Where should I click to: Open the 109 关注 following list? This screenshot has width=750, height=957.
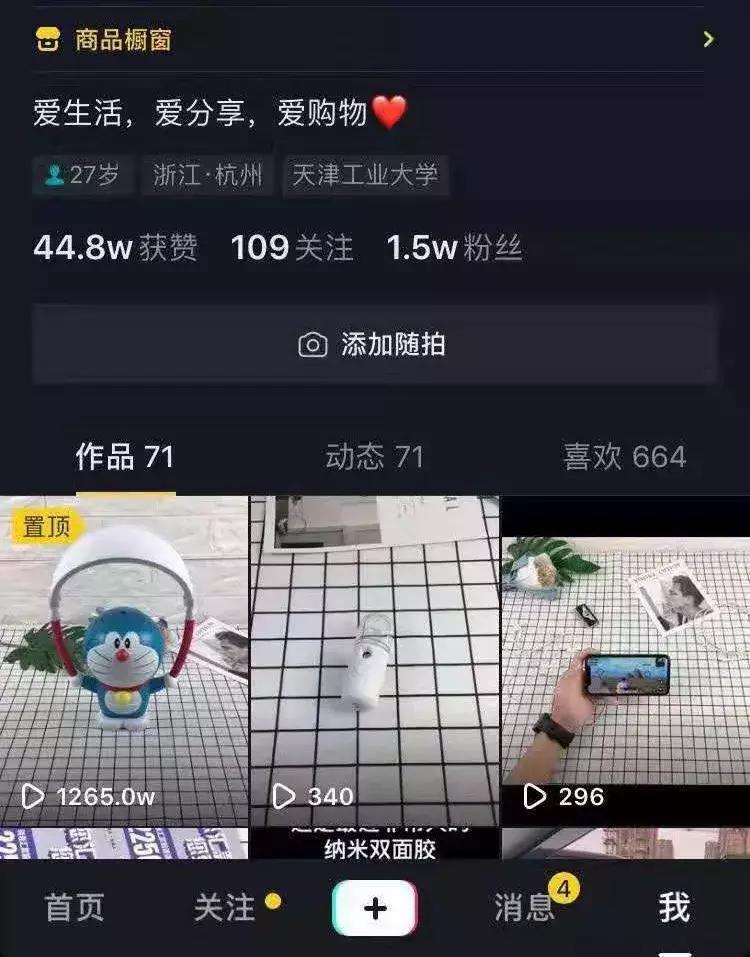click(290, 247)
